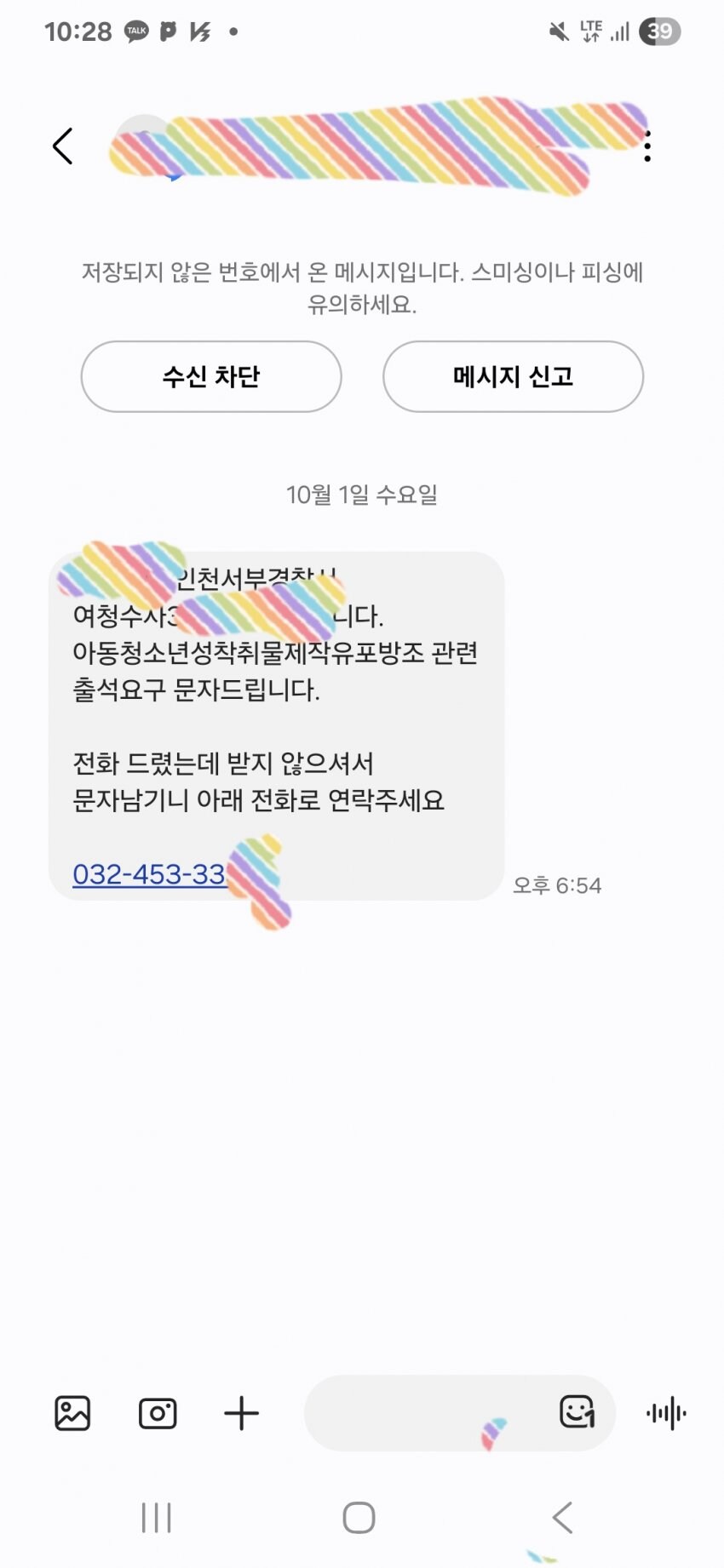Tap the date header 10월 1일 수요일
Screen dimensions: 724x1568
362,495
